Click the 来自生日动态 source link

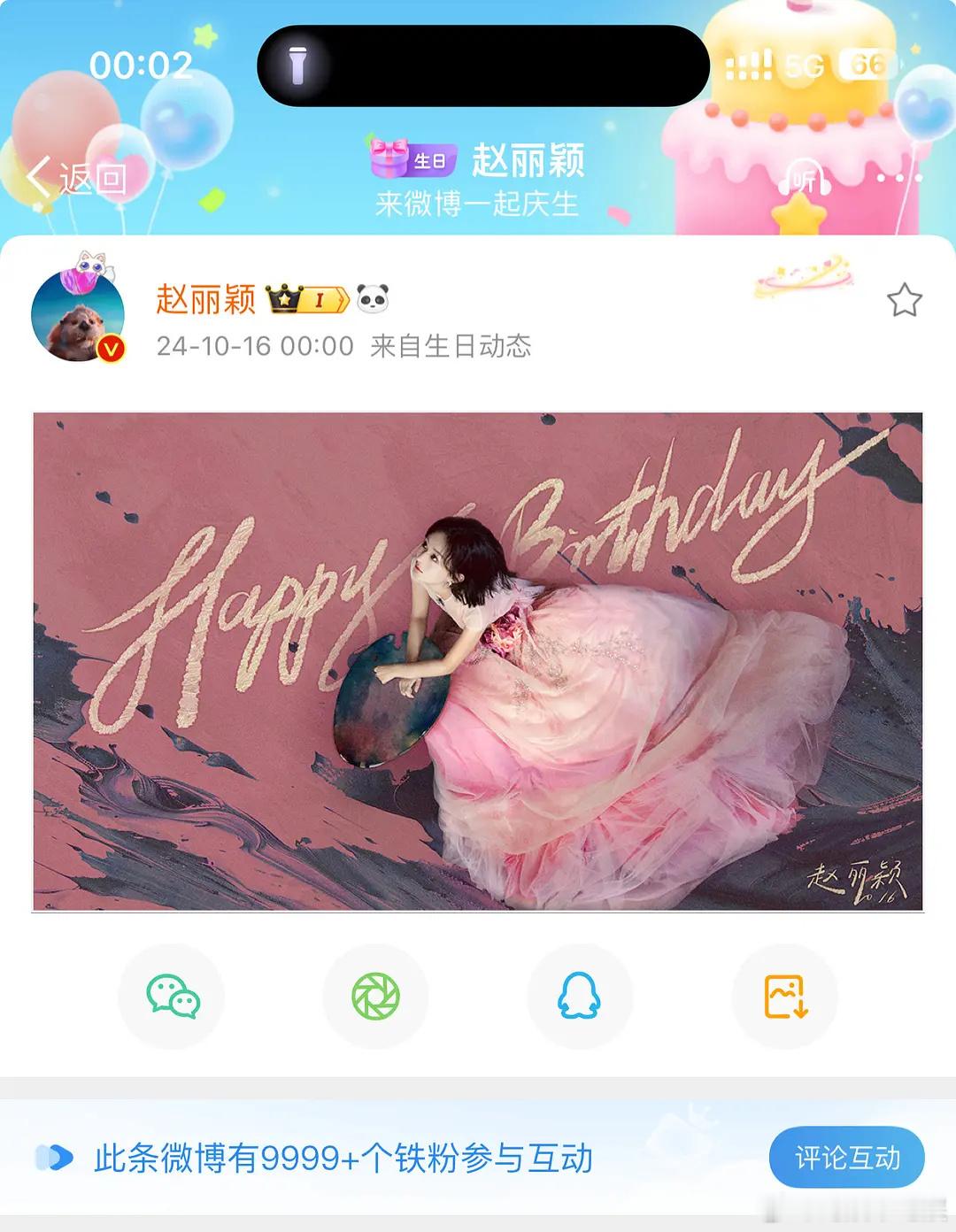pos(454,348)
